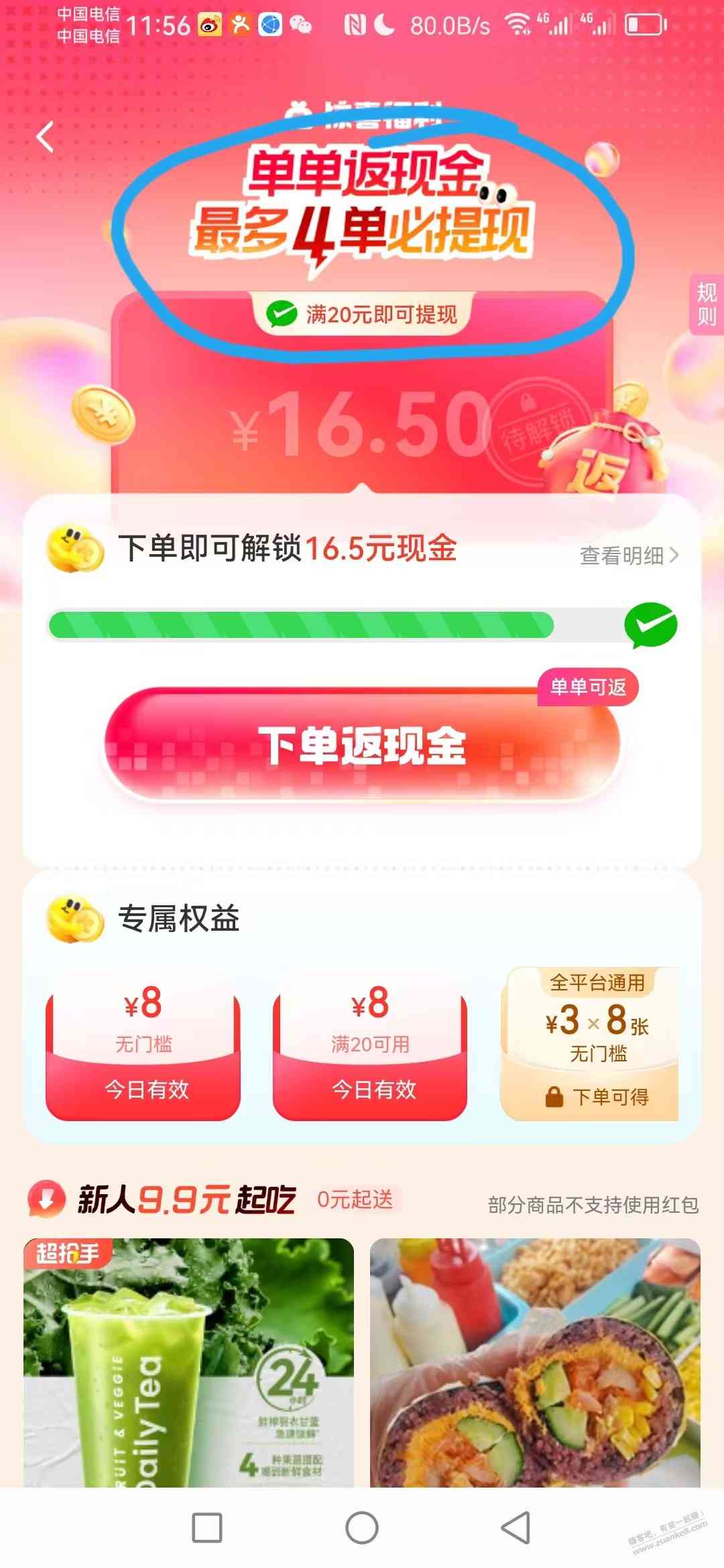This screenshot has height=1568, width=724.
Task: Select the ¥8 无门槛 coupon
Action: [x=143, y=1053]
